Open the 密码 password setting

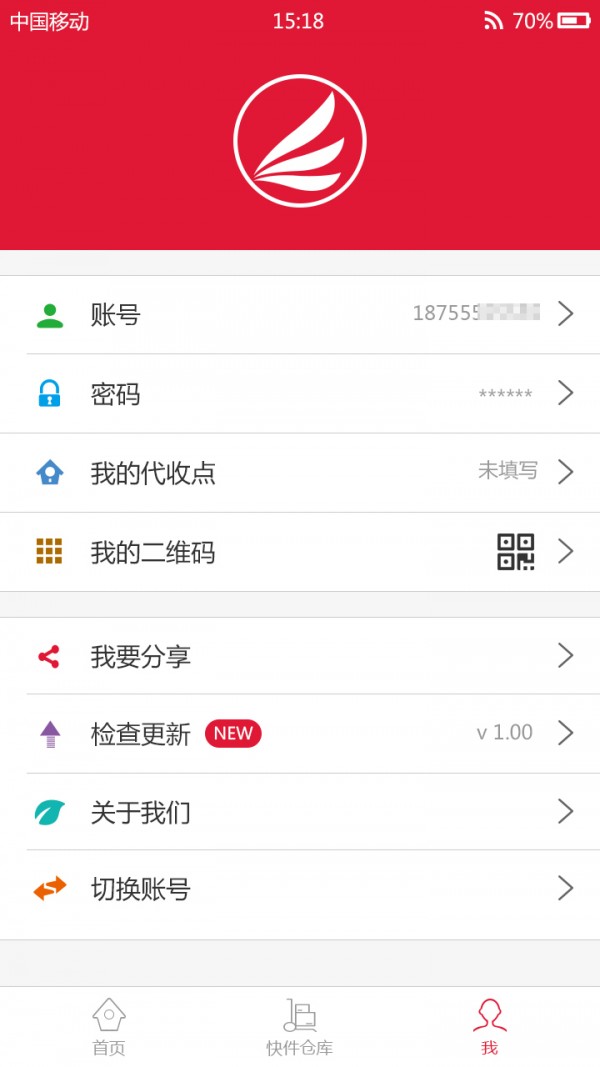(300, 394)
